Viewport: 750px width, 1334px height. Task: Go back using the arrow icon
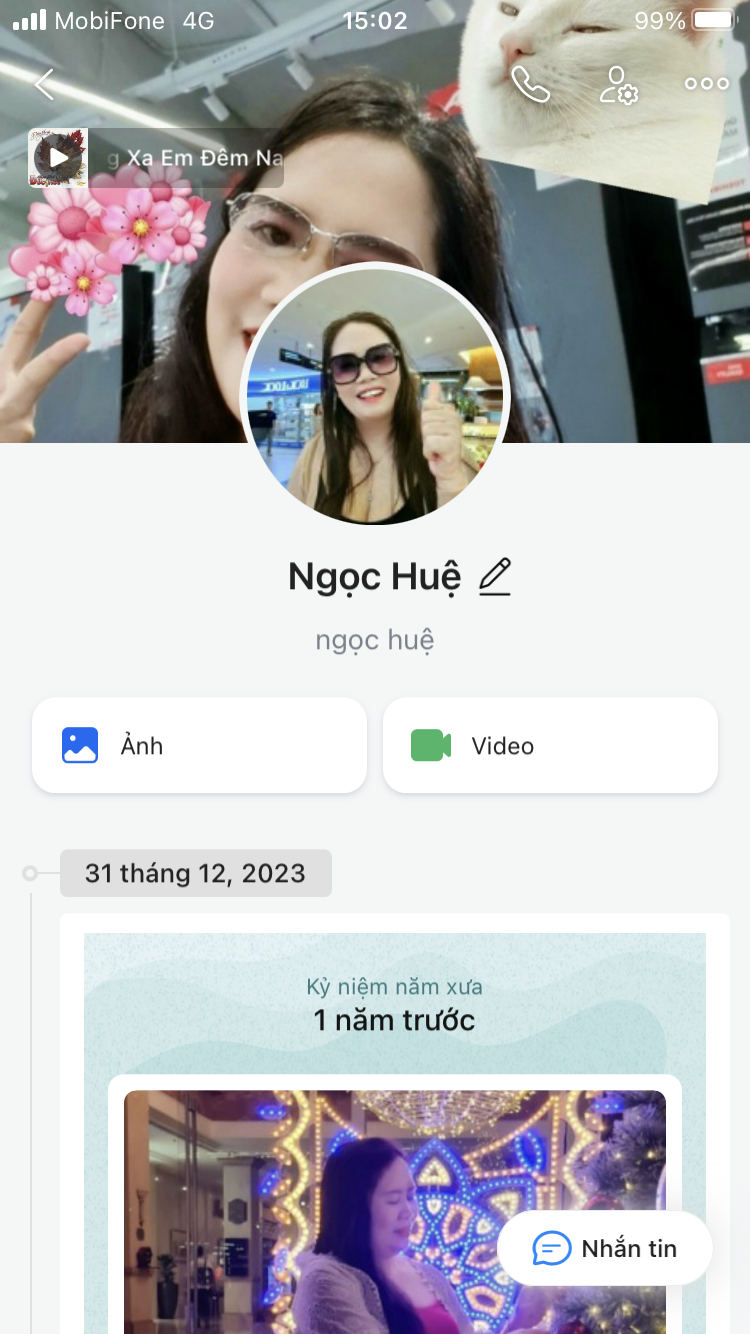click(x=44, y=84)
